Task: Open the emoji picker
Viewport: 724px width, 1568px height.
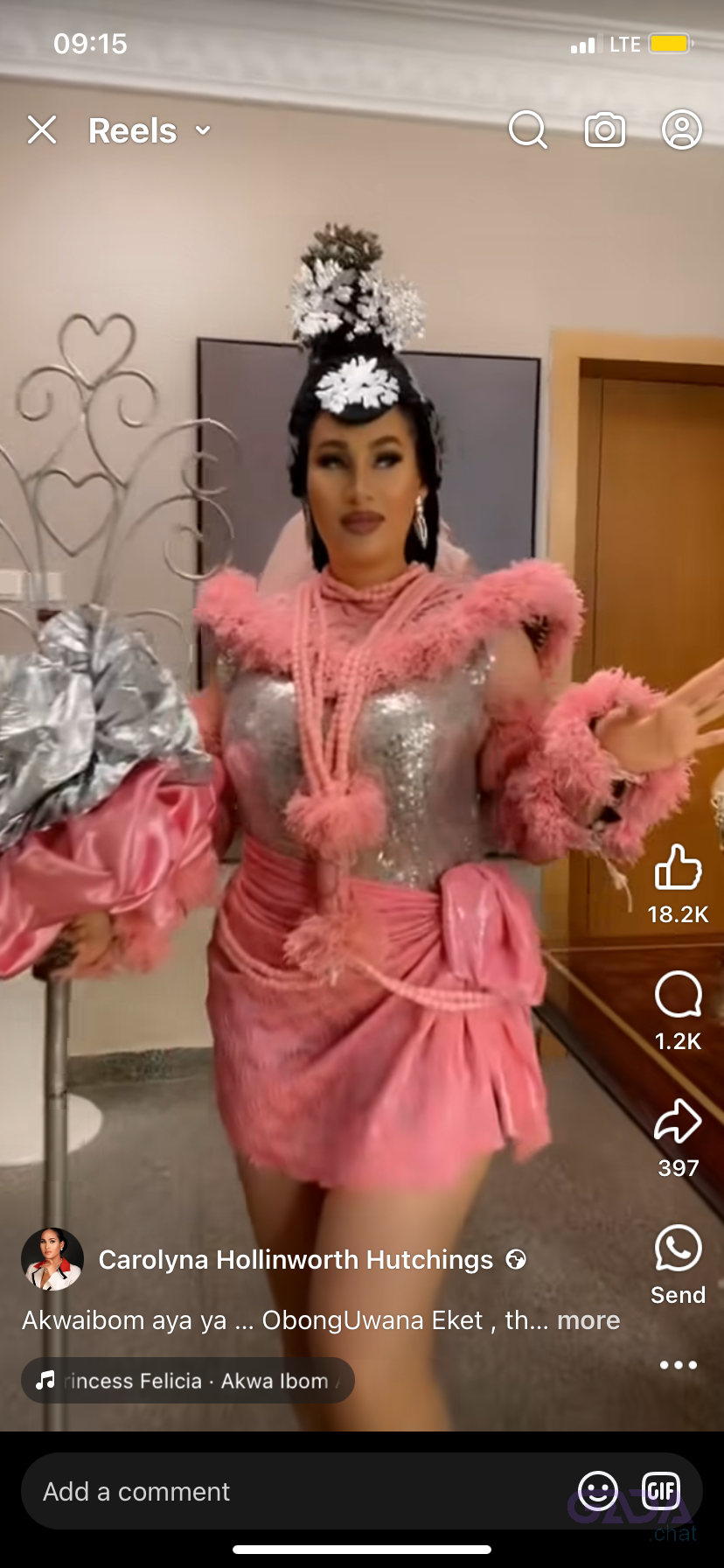Action: pos(598,1491)
